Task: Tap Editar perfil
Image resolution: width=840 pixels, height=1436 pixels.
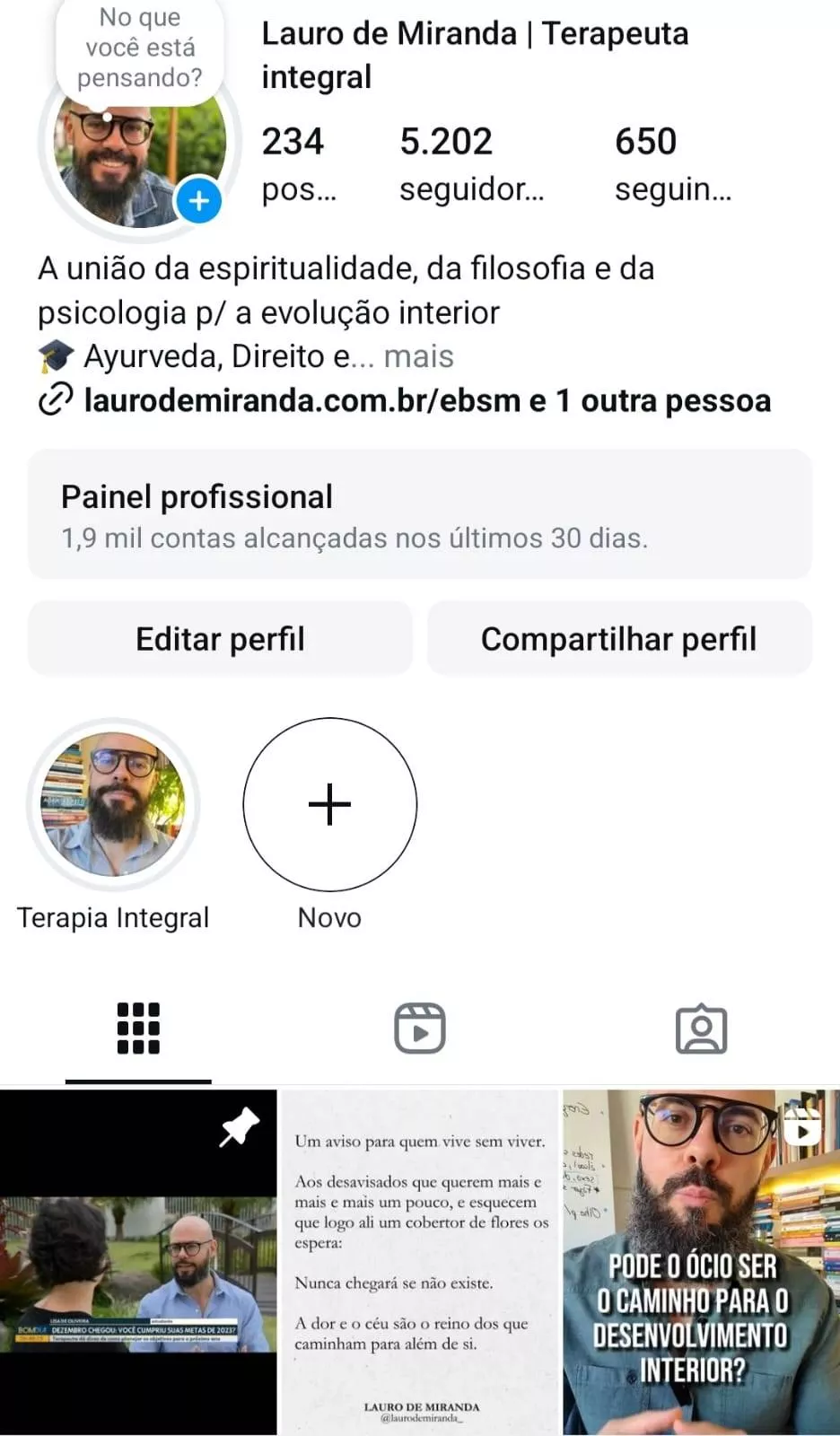Action: (220, 639)
